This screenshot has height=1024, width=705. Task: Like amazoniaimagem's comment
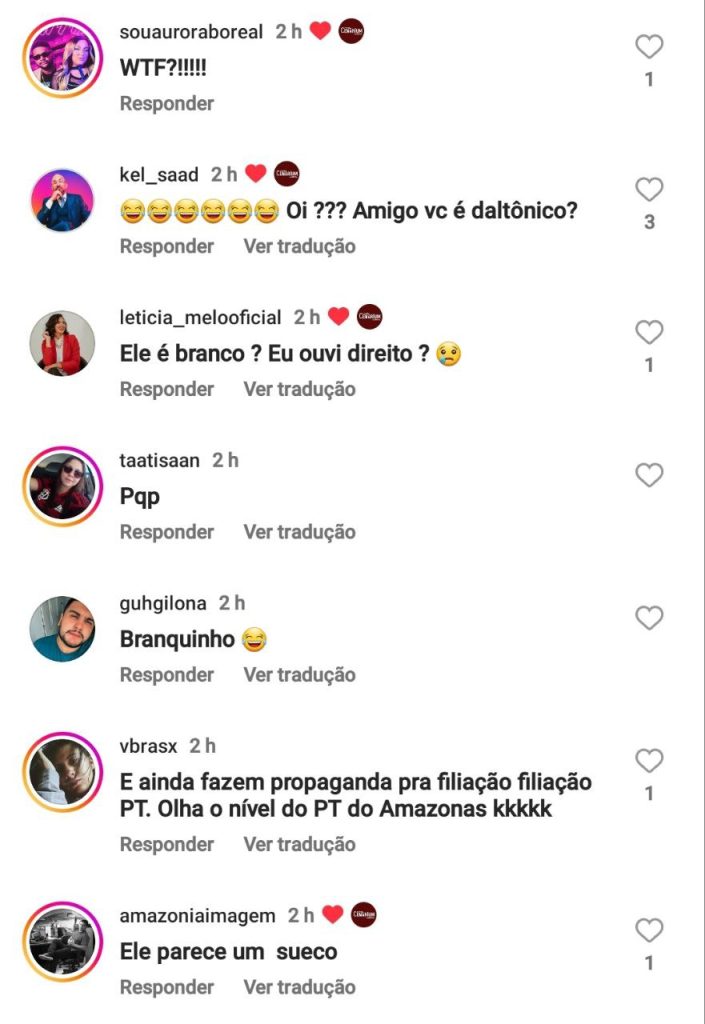(649, 930)
